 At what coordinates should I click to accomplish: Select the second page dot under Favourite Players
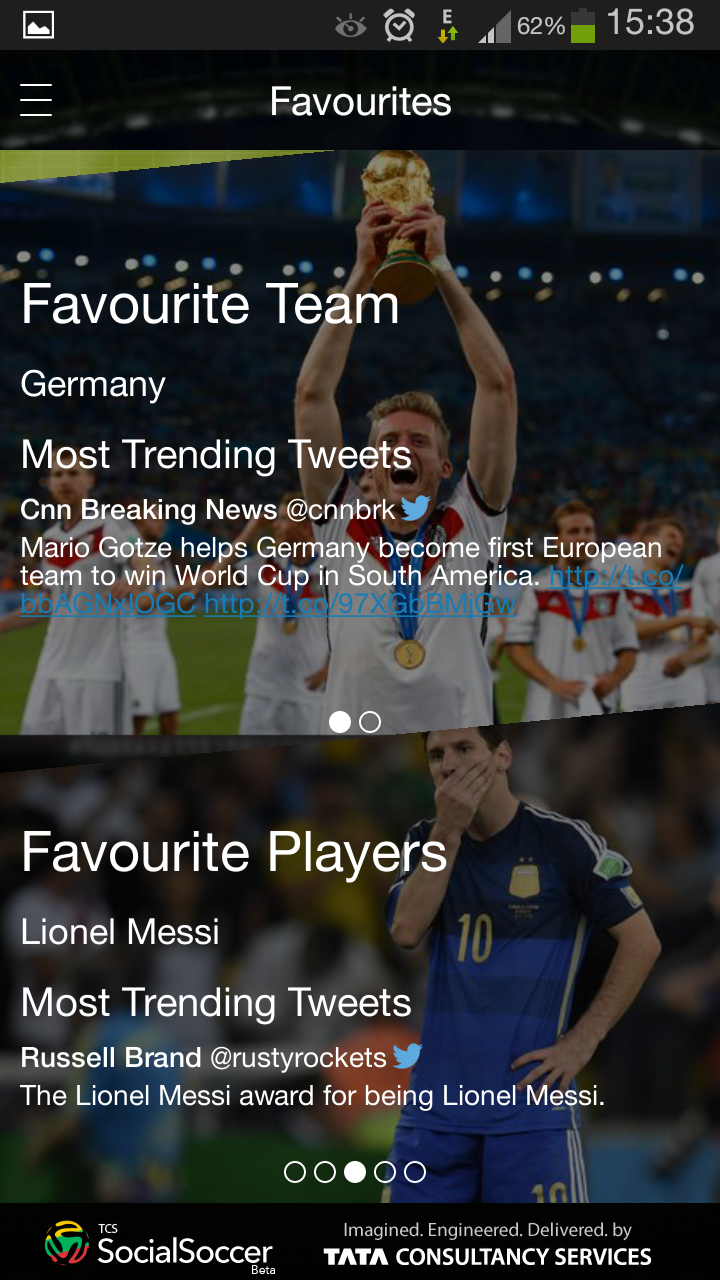click(x=325, y=1172)
